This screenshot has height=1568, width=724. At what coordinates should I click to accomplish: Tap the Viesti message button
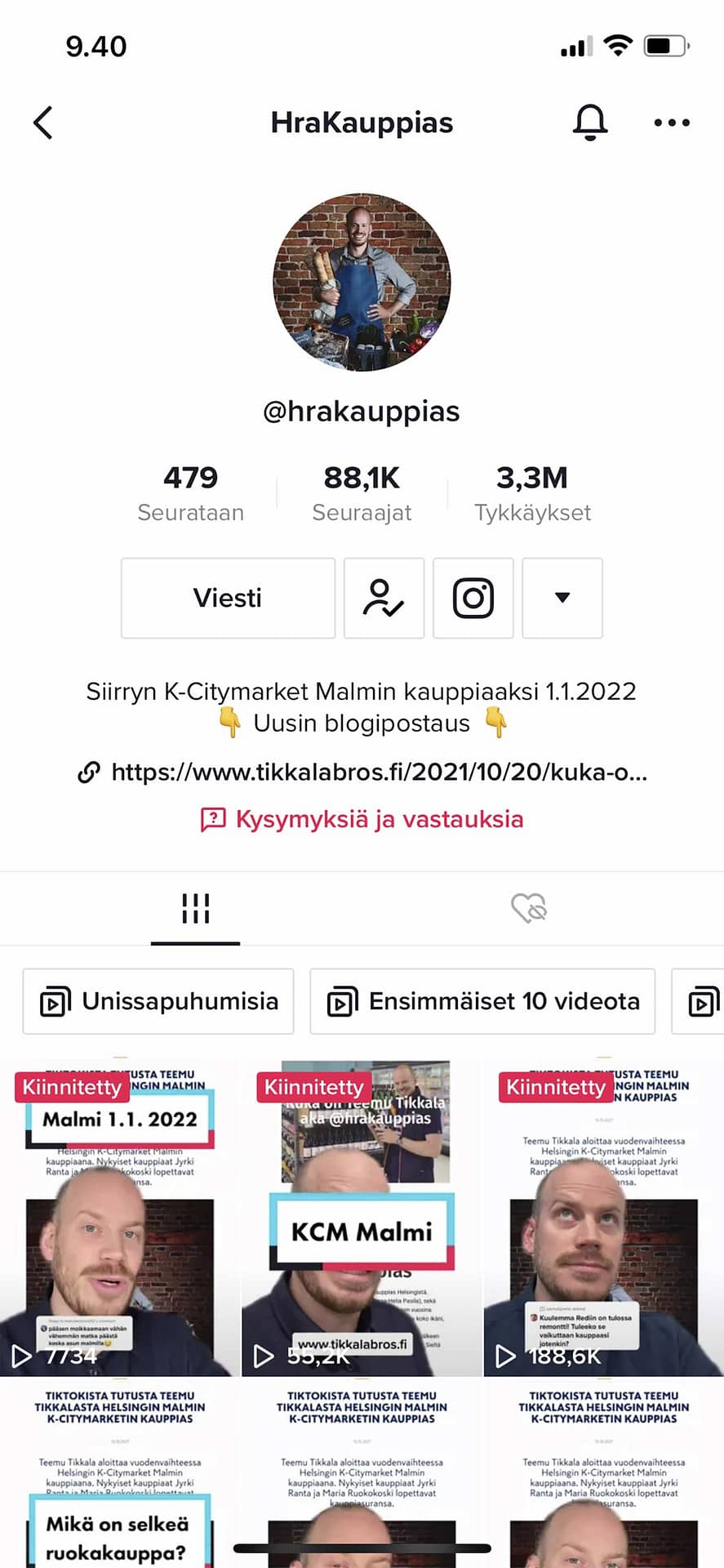tap(228, 598)
